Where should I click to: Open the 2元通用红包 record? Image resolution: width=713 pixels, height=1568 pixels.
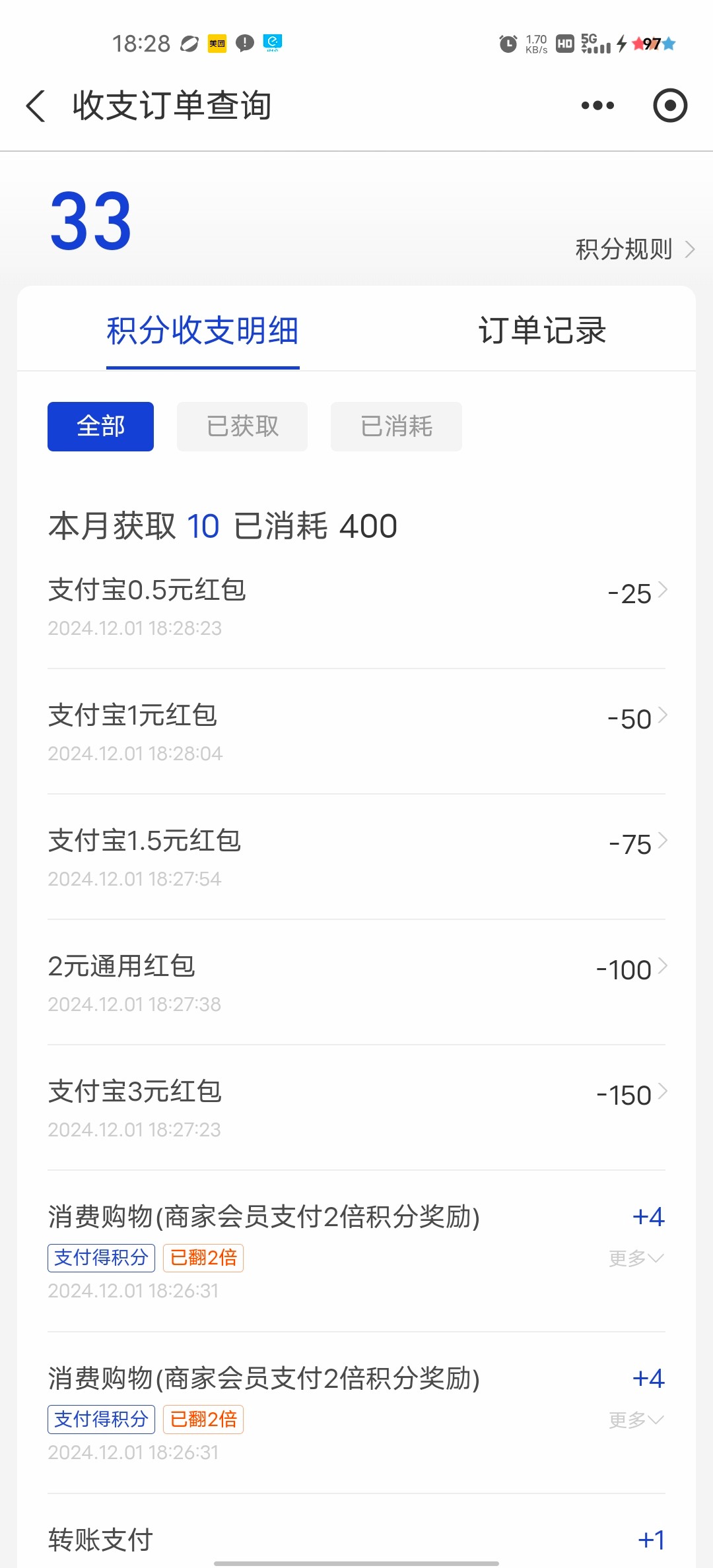pos(356,983)
